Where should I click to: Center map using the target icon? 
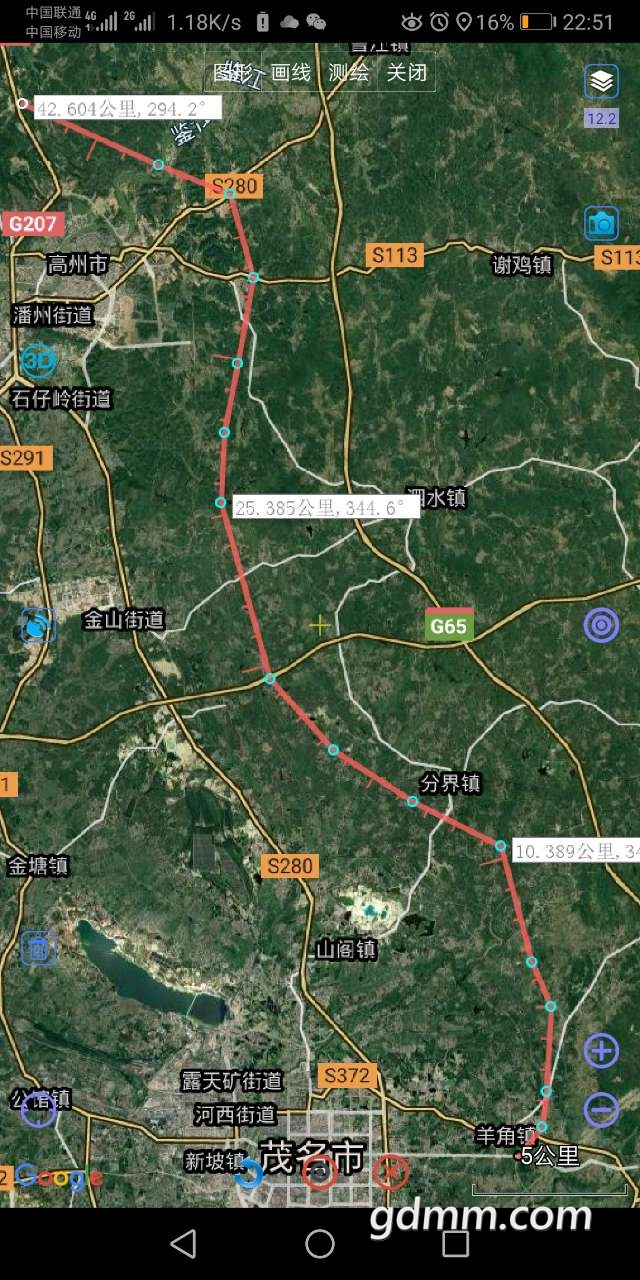601,626
